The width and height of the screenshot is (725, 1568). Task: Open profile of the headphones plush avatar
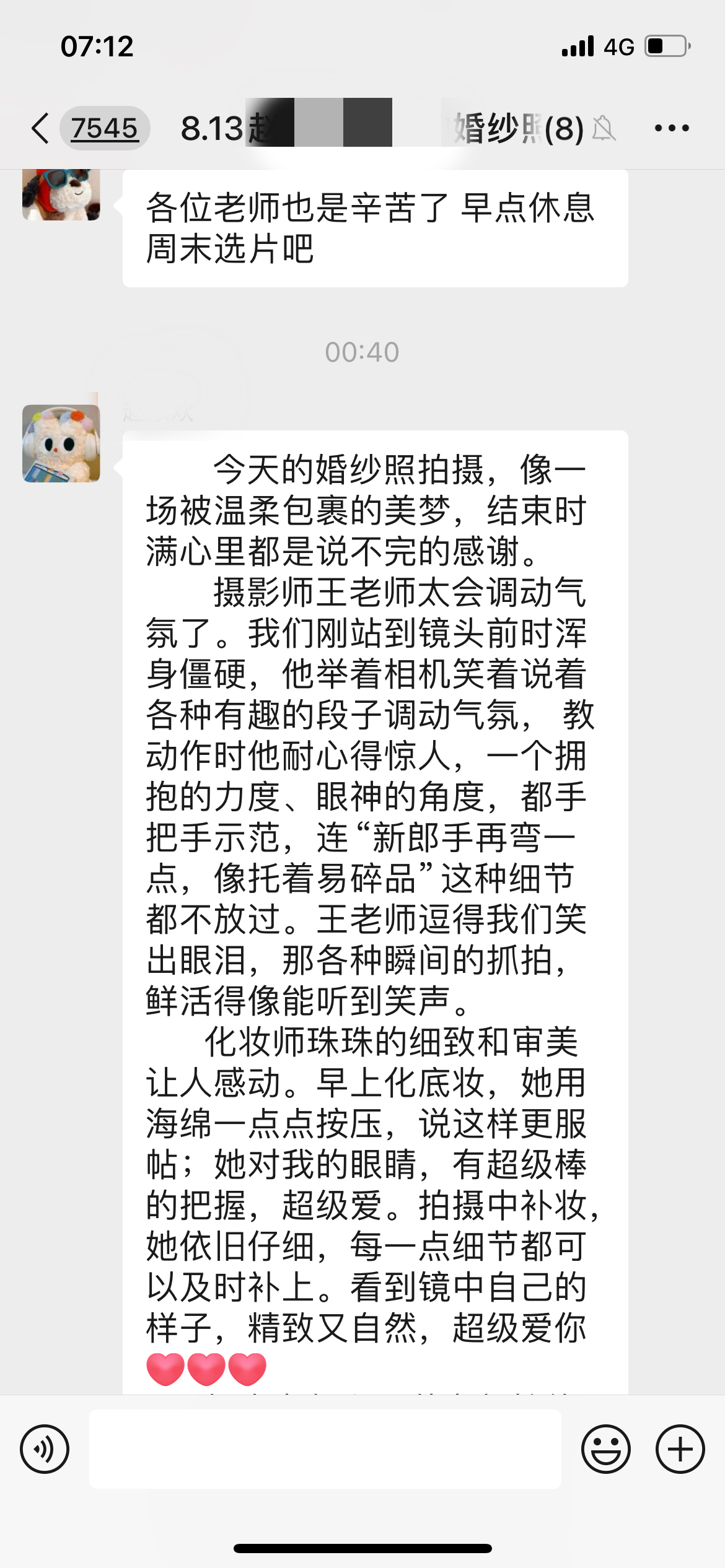61,443
